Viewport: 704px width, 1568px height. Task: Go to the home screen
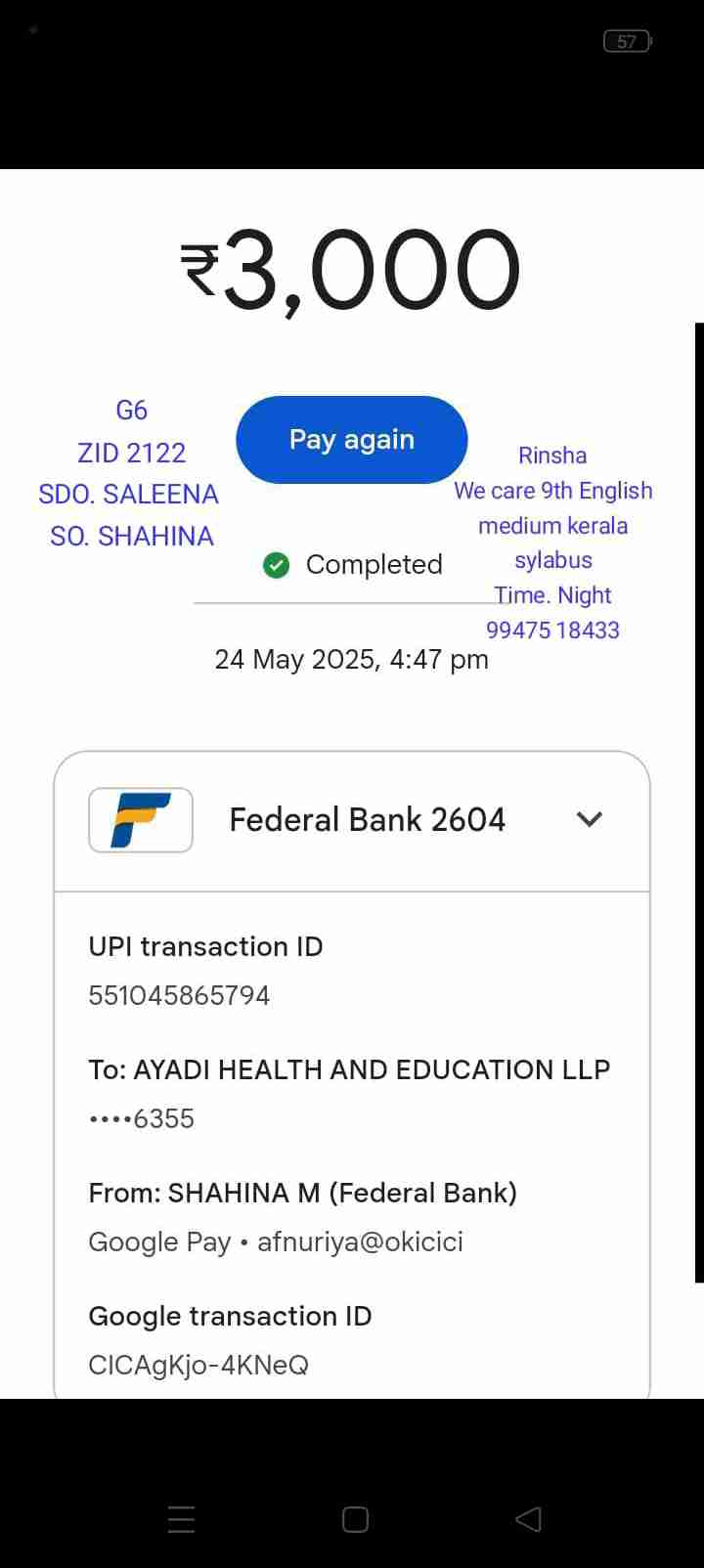pos(355,1519)
